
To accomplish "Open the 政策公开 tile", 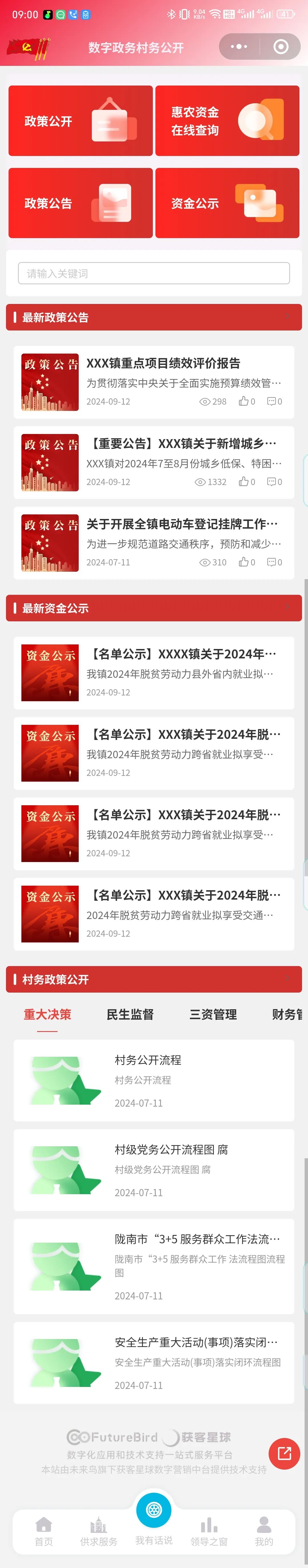I will tap(80, 121).
